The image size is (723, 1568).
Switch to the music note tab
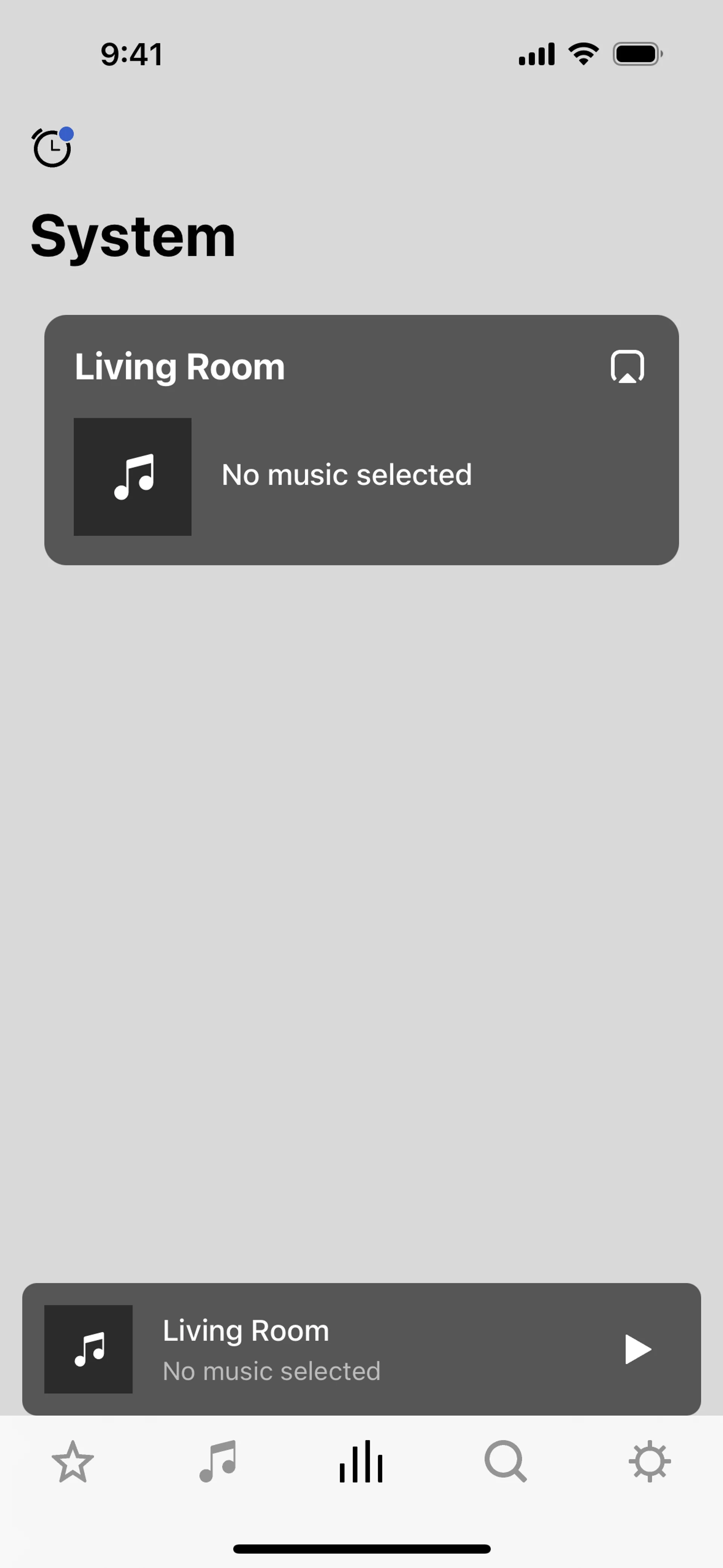[217, 1461]
